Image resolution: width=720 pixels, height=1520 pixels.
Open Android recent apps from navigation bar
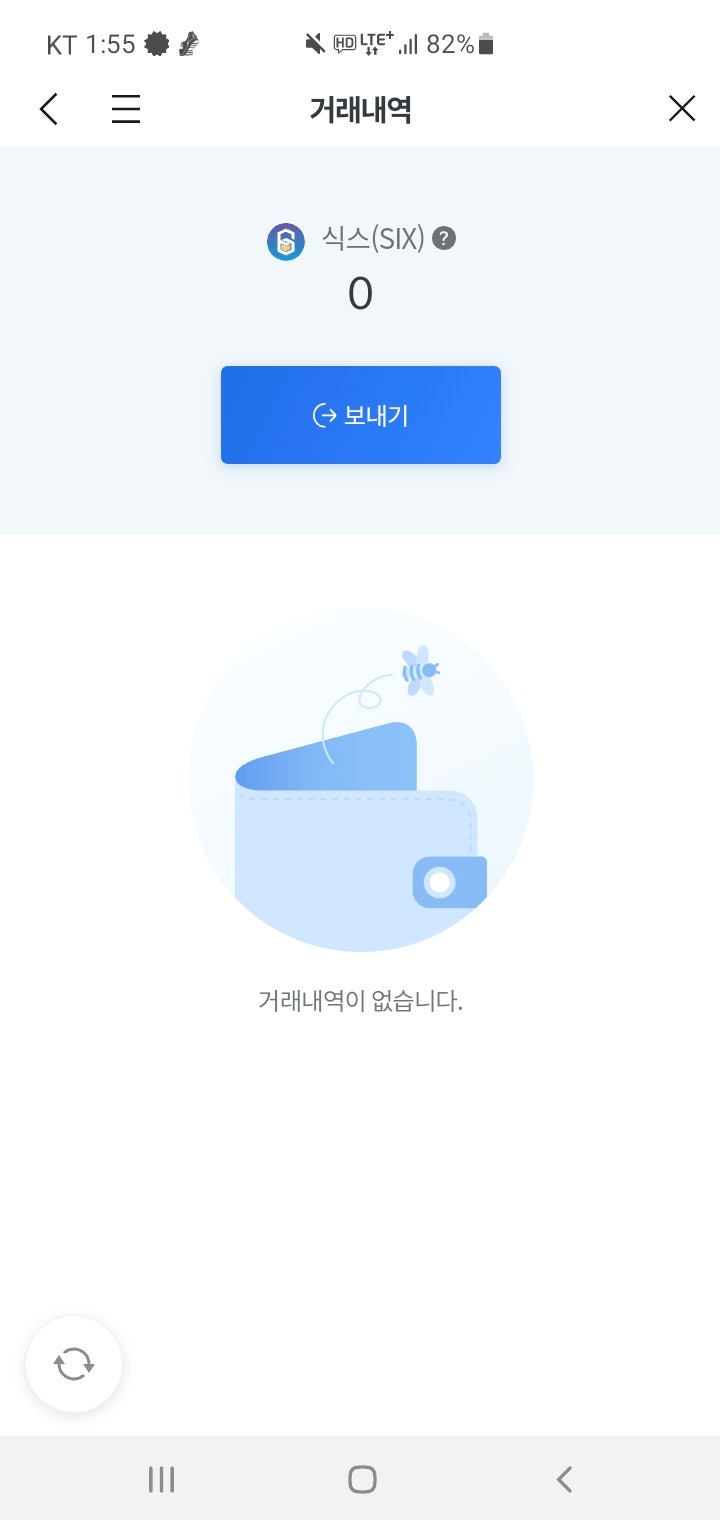click(162, 1478)
